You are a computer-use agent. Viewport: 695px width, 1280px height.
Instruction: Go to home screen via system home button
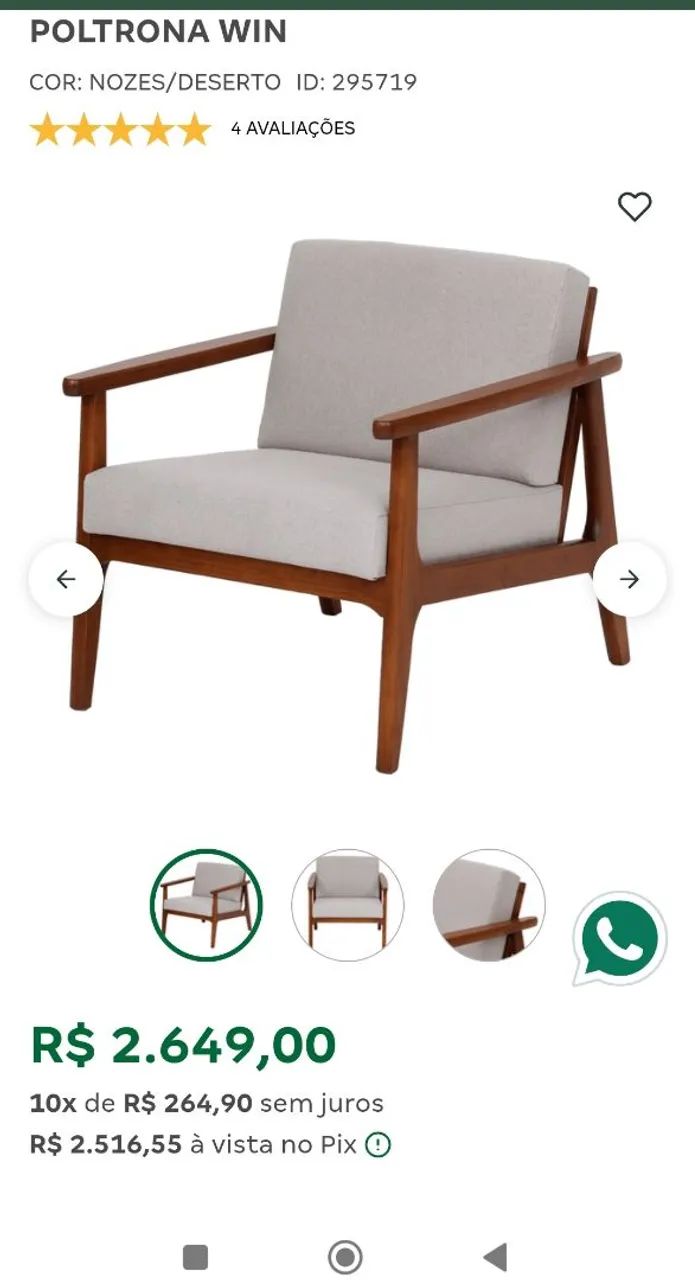(346, 1257)
